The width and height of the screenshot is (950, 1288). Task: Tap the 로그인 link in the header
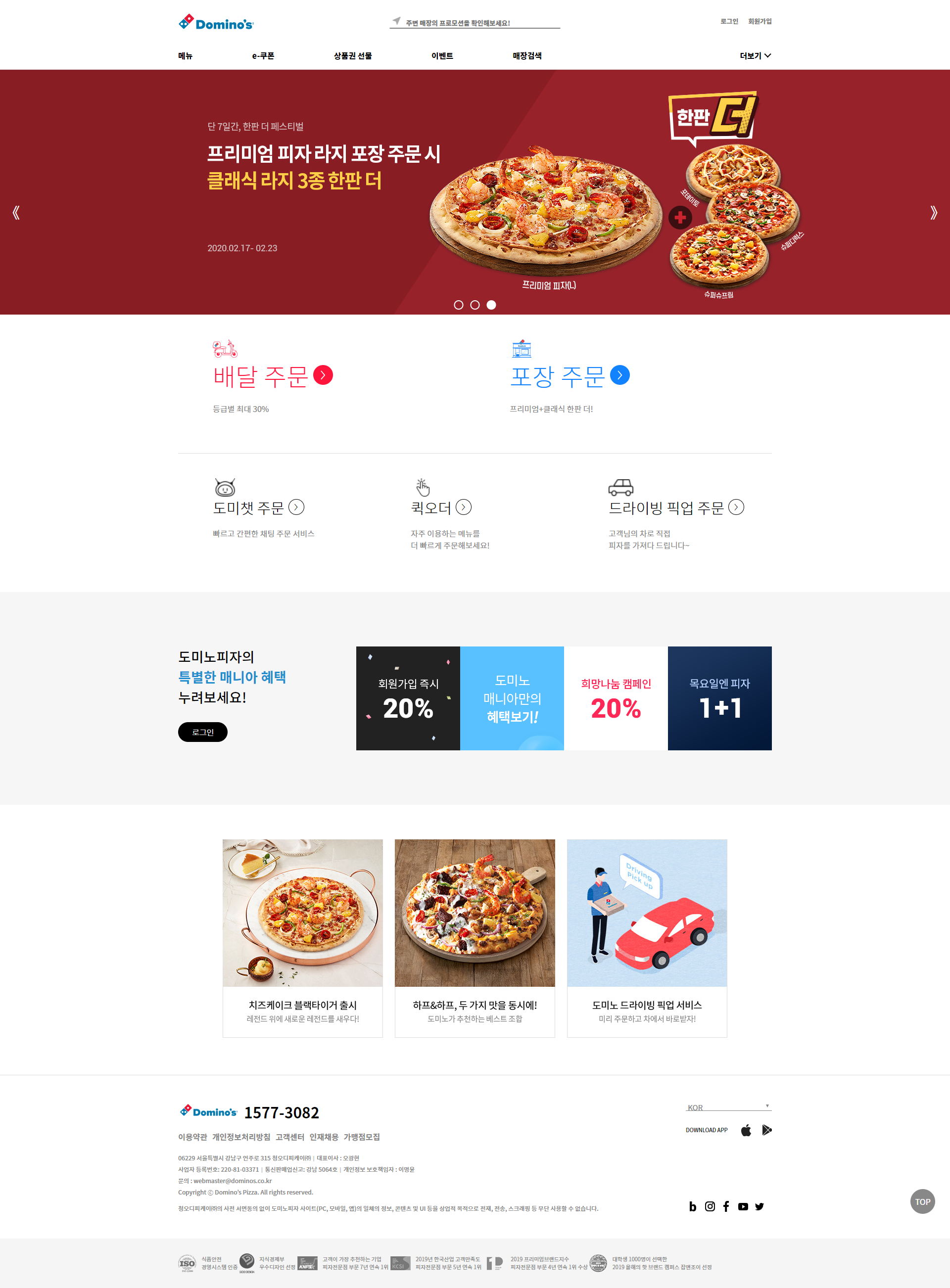click(x=729, y=21)
